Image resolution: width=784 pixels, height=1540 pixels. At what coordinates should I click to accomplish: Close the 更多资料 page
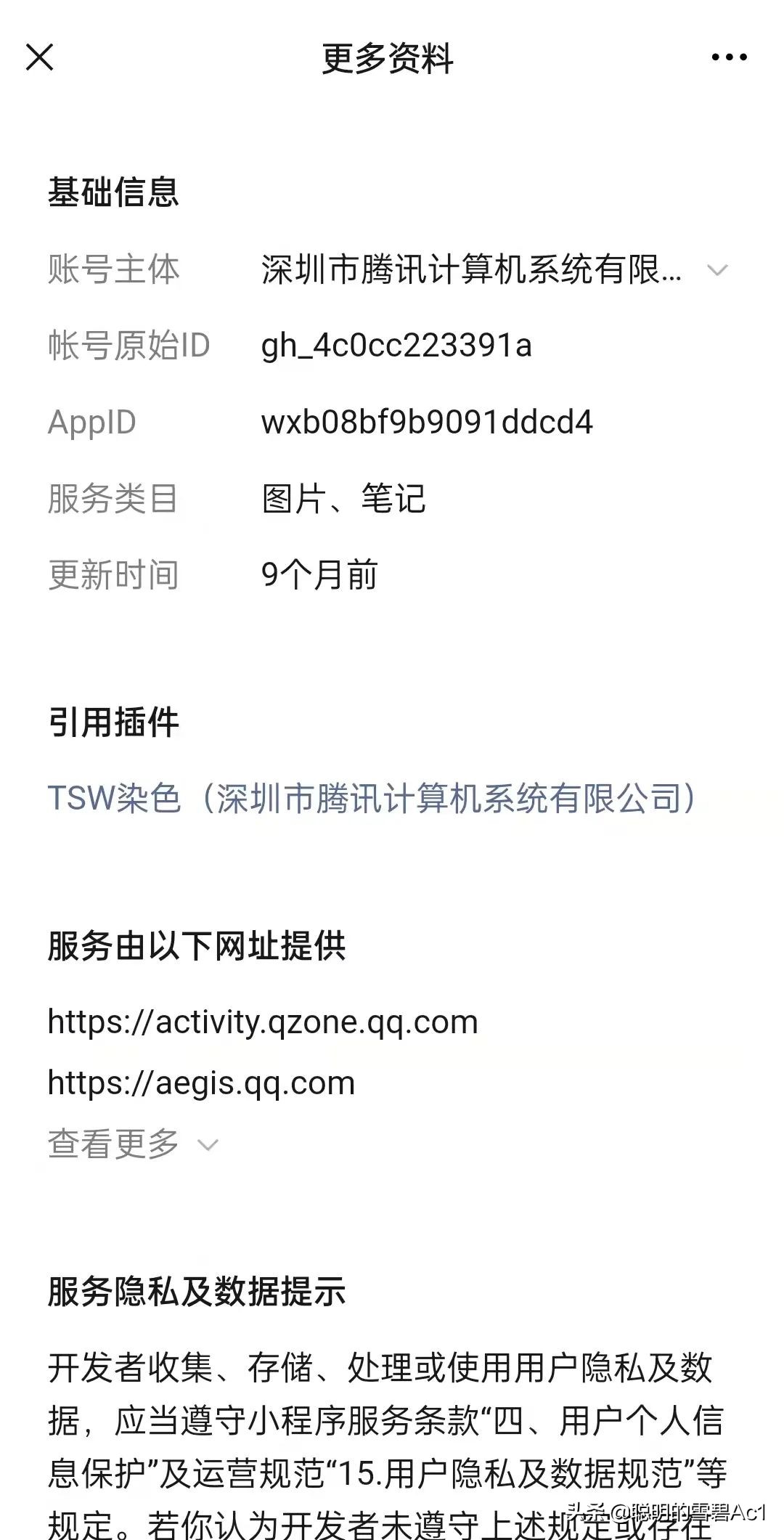[40, 57]
